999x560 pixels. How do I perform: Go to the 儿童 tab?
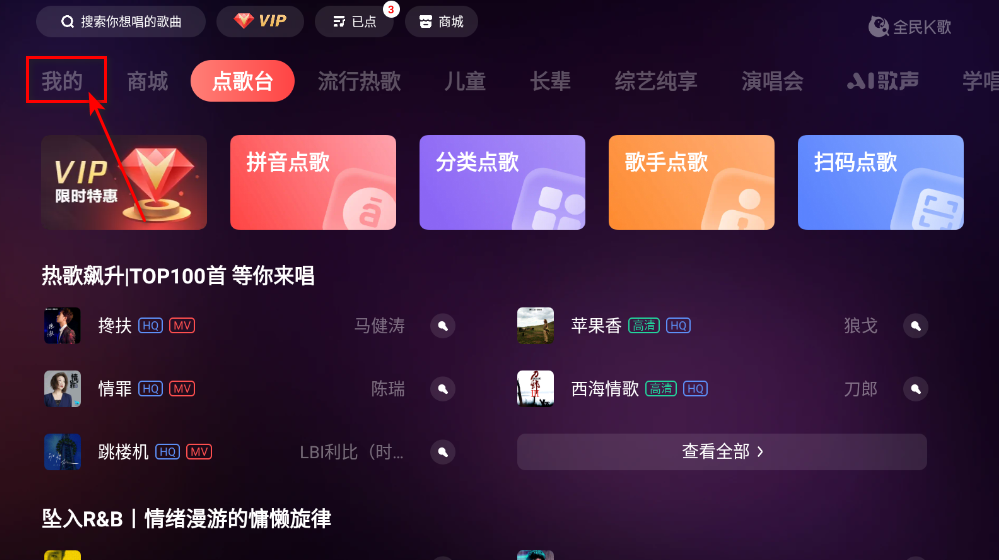(x=465, y=81)
